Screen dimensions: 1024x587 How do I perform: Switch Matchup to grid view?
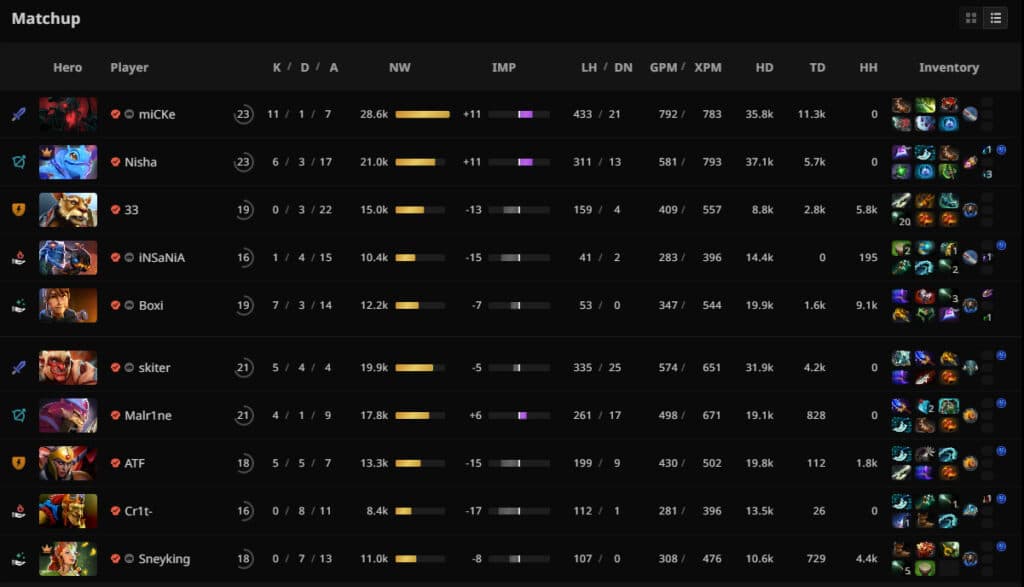[x=971, y=18]
